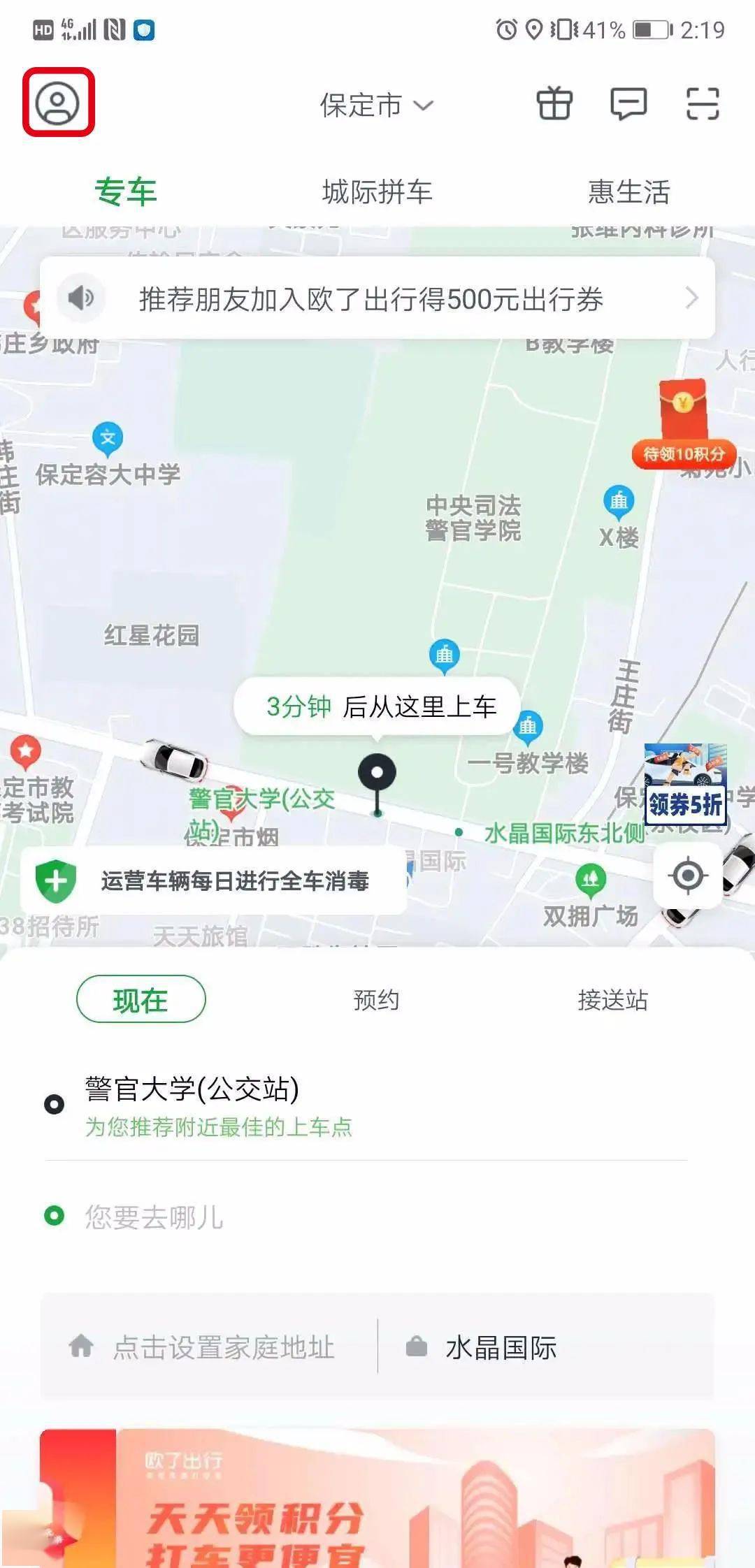Switch to 接送站 station transfer
Image resolution: width=755 pixels, height=1568 pixels.
pos(612,1000)
